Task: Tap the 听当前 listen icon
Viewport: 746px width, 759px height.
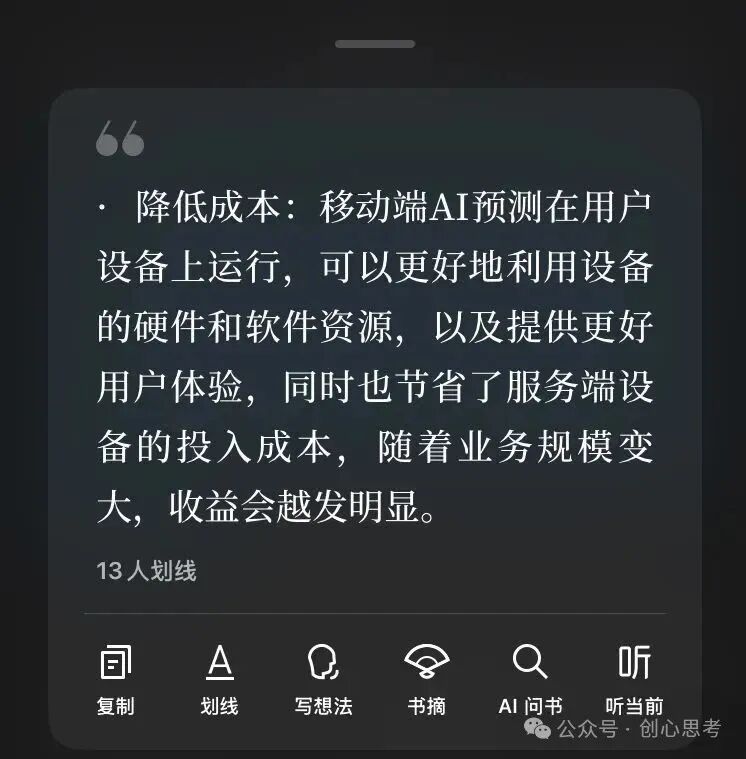Action: coord(636,661)
